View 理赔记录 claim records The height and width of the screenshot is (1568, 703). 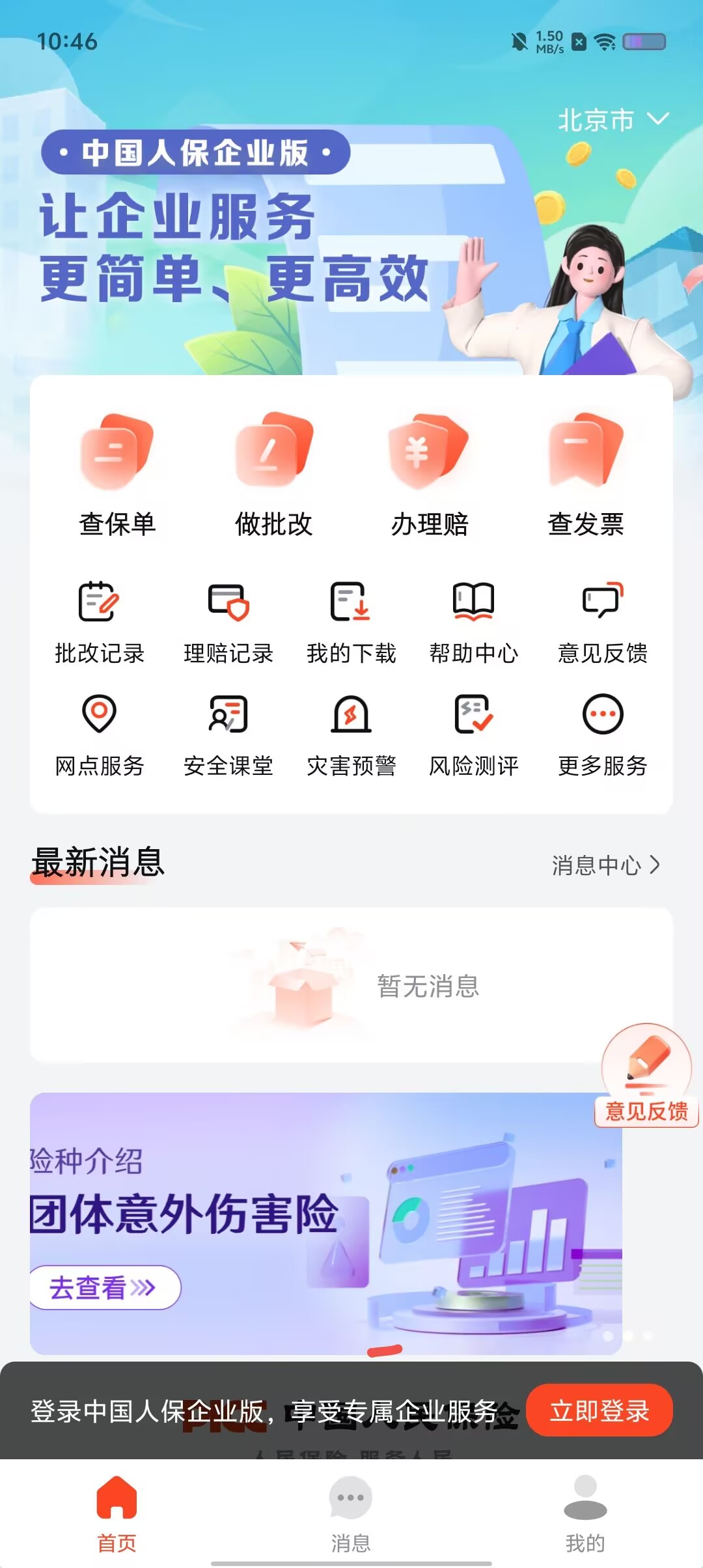pos(228,622)
